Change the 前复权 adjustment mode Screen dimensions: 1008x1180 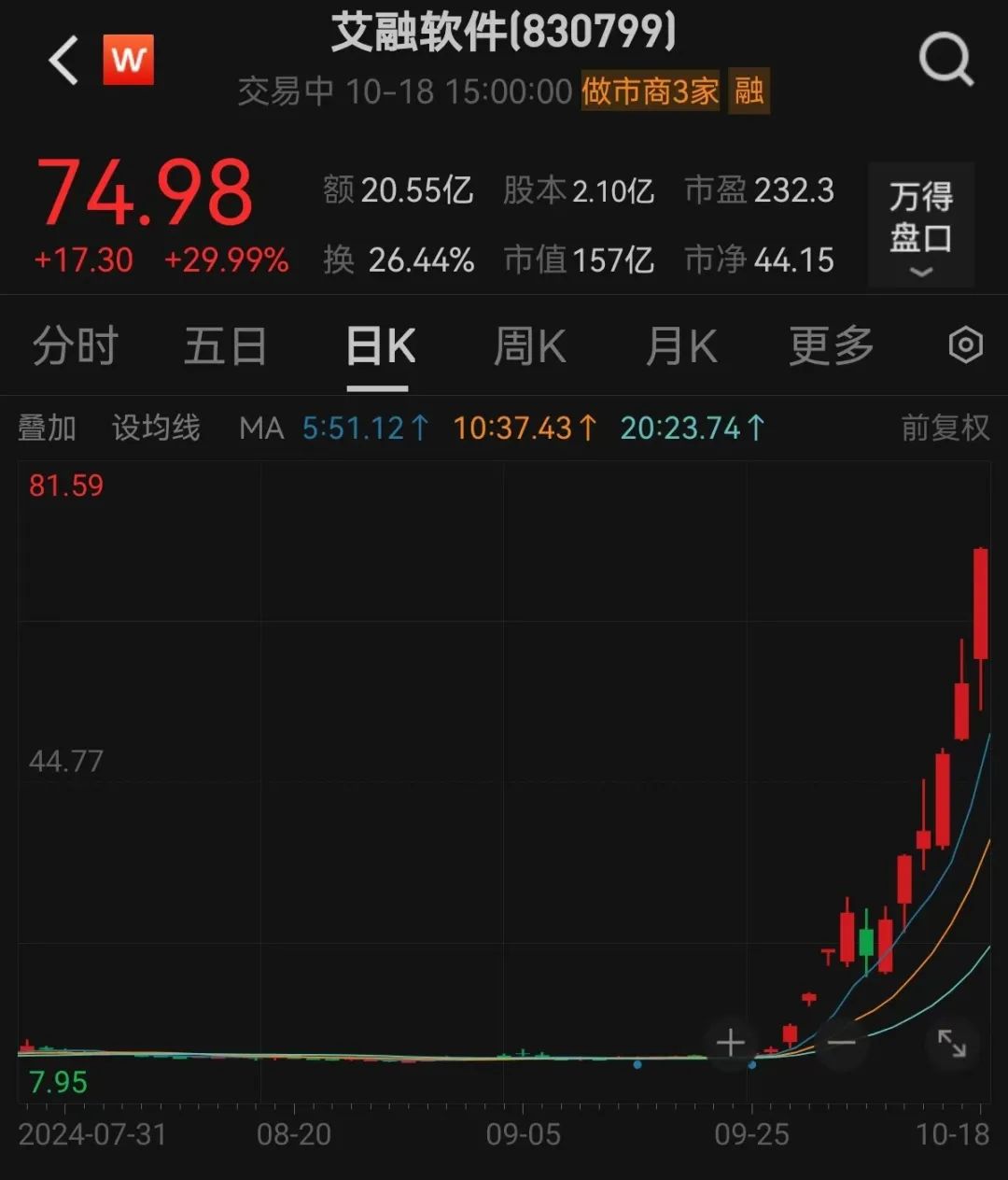point(945,428)
